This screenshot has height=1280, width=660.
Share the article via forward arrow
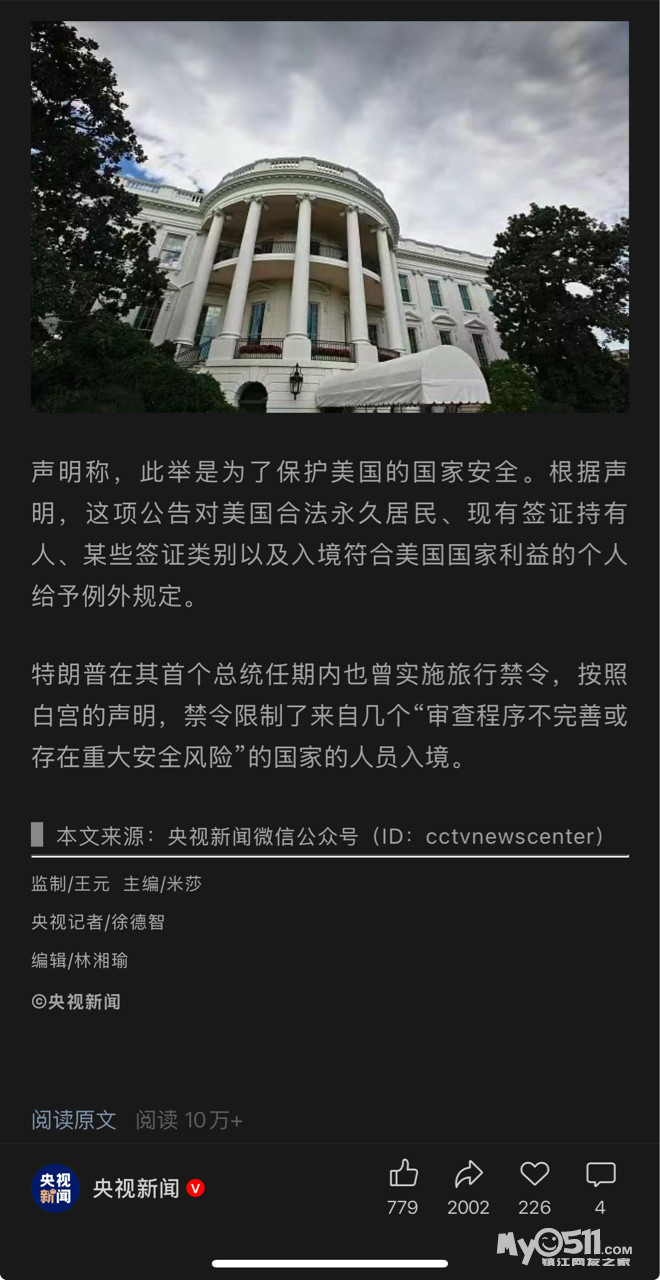coord(468,1174)
